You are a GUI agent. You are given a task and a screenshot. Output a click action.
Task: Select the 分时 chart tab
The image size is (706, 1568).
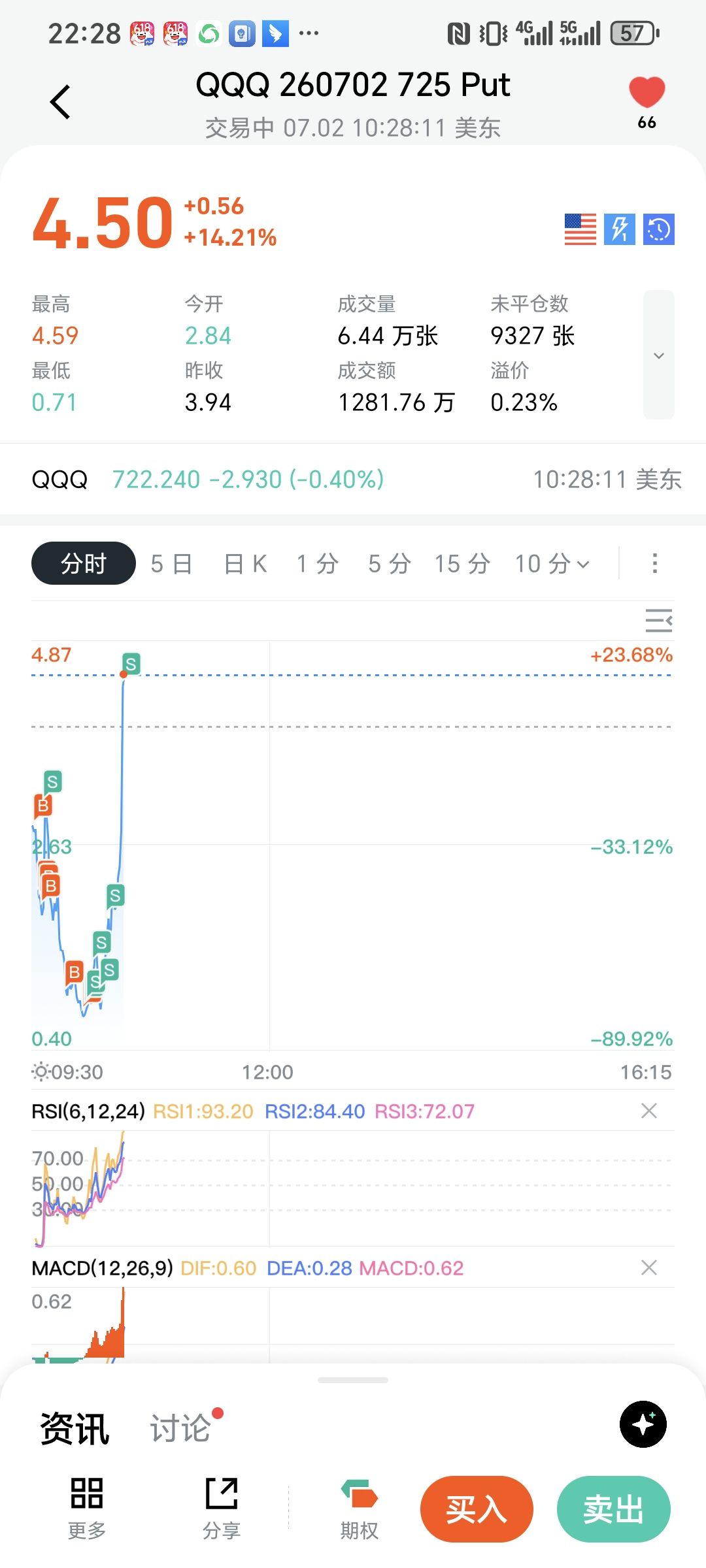click(x=84, y=563)
